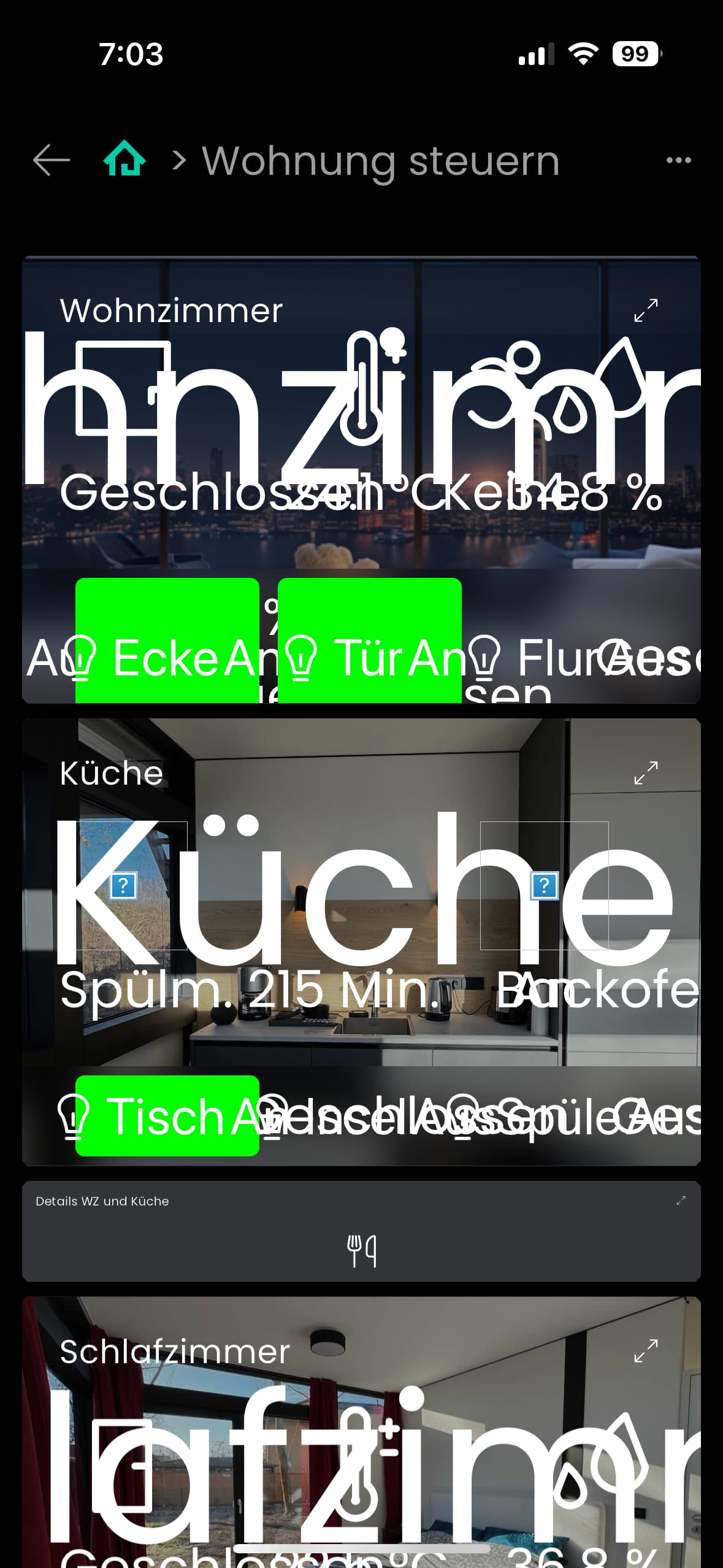Open the fork and knife icon
723x1568 pixels.
click(x=362, y=1251)
